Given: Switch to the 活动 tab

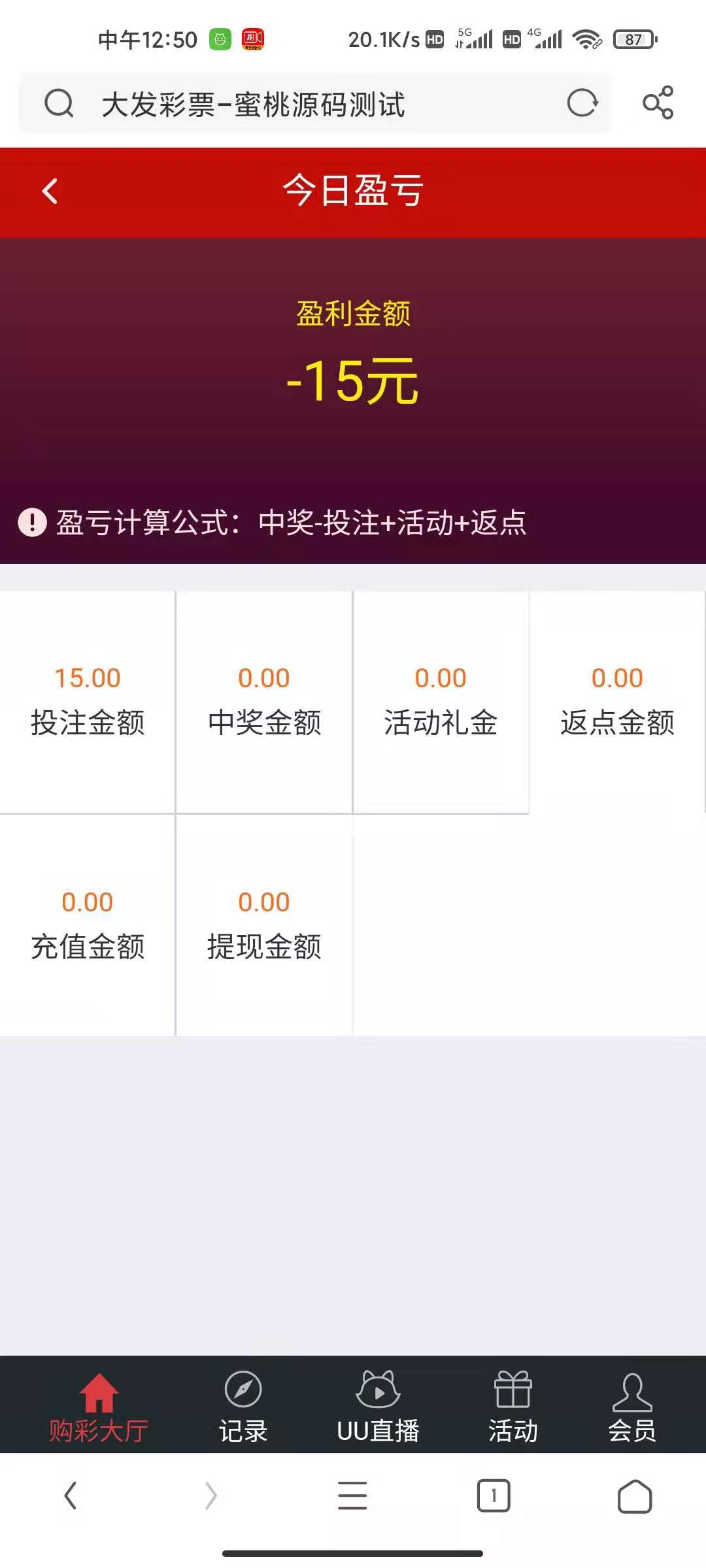Looking at the screenshot, I should (513, 1406).
